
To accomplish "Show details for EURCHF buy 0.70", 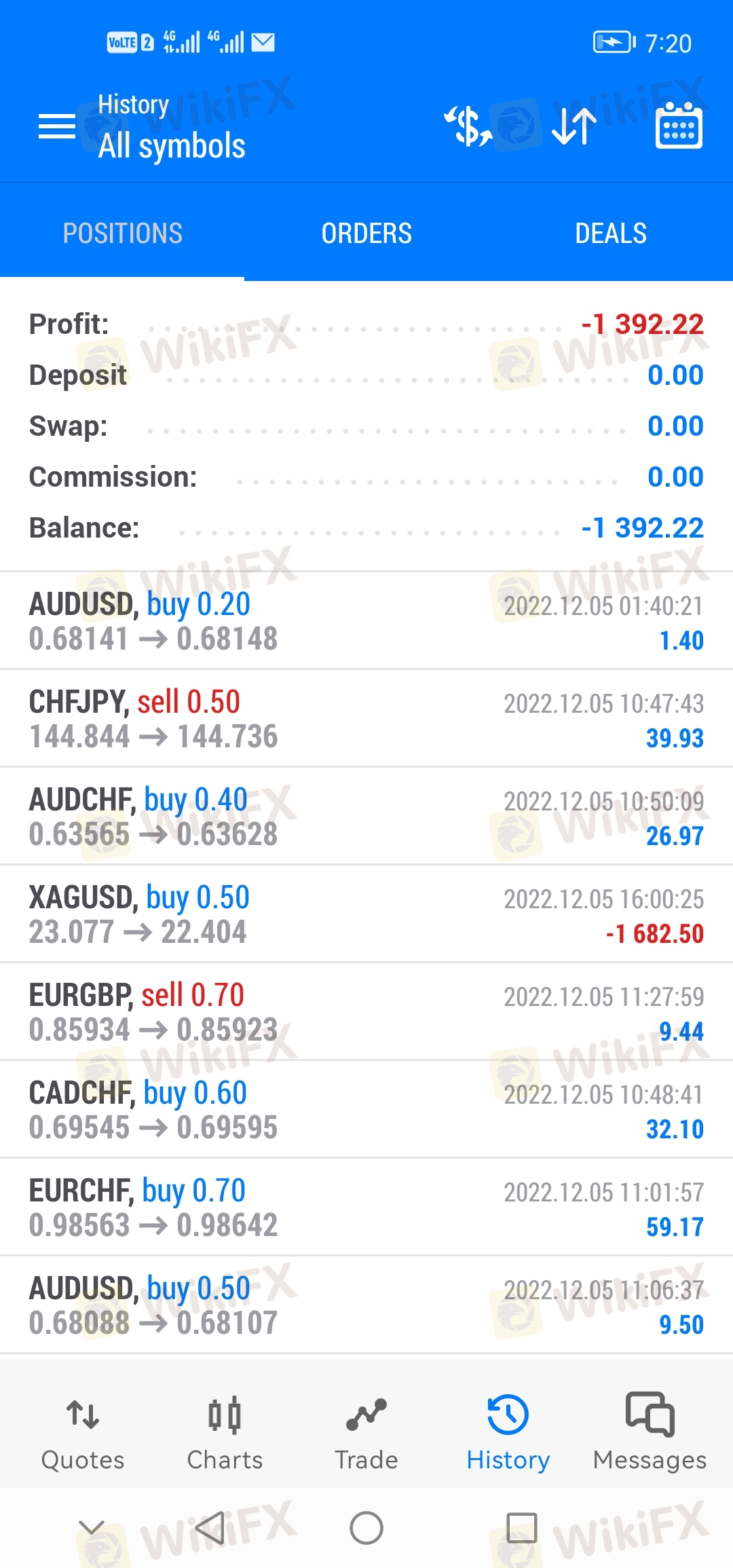I will click(366, 1208).
